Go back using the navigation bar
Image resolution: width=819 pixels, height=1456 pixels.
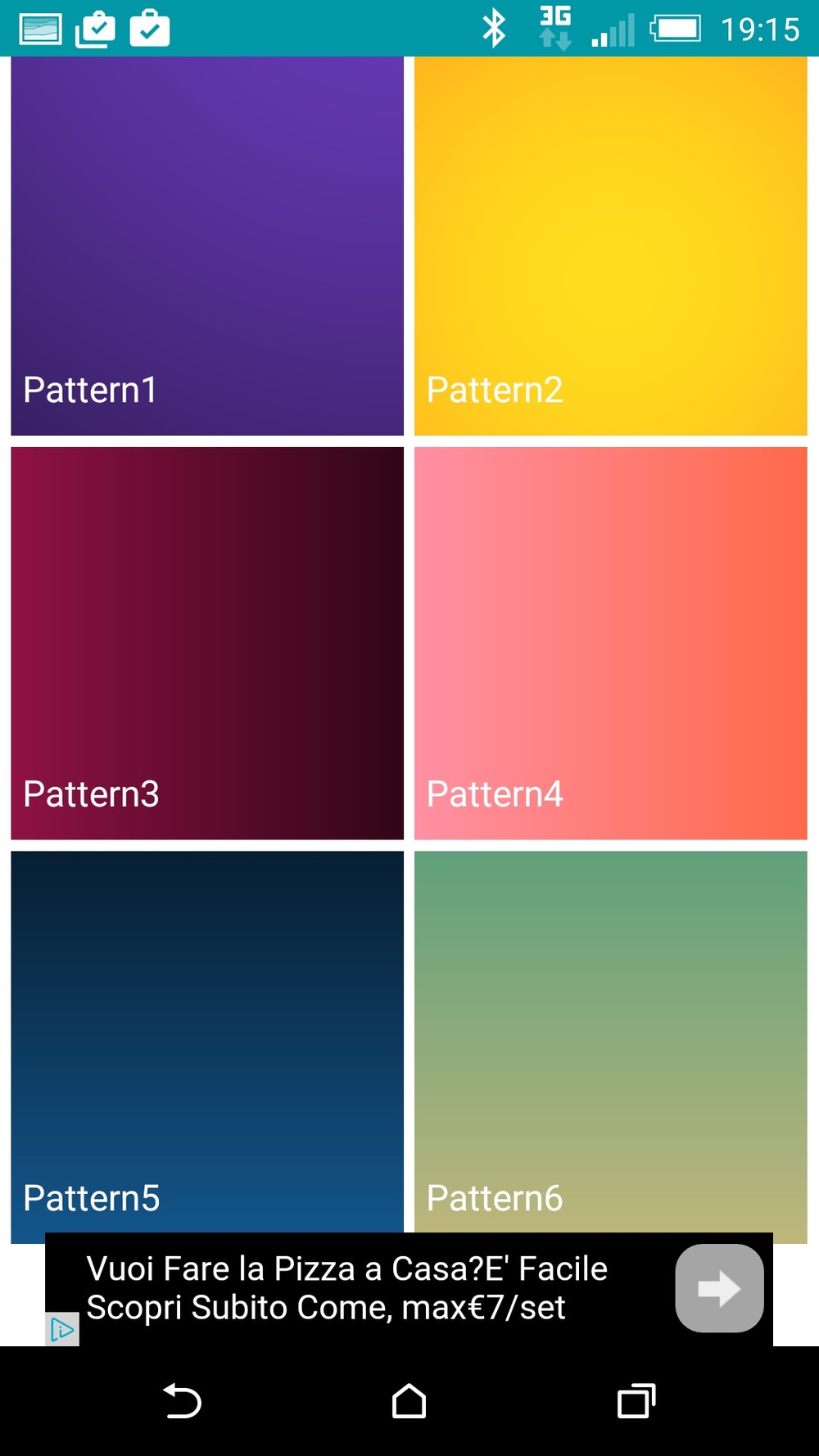pyautogui.click(x=182, y=1400)
